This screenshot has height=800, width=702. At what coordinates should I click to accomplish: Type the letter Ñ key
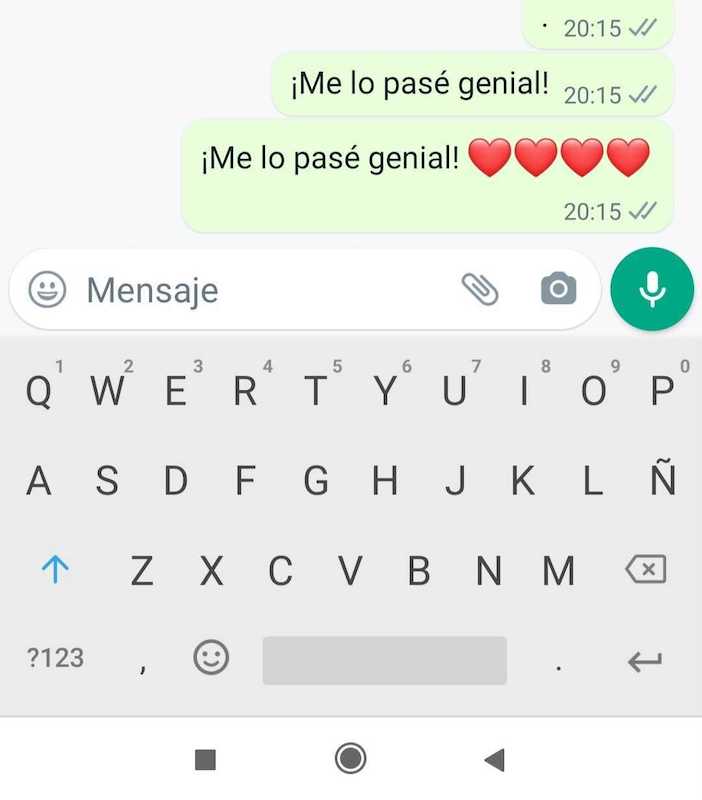tap(662, 482)
